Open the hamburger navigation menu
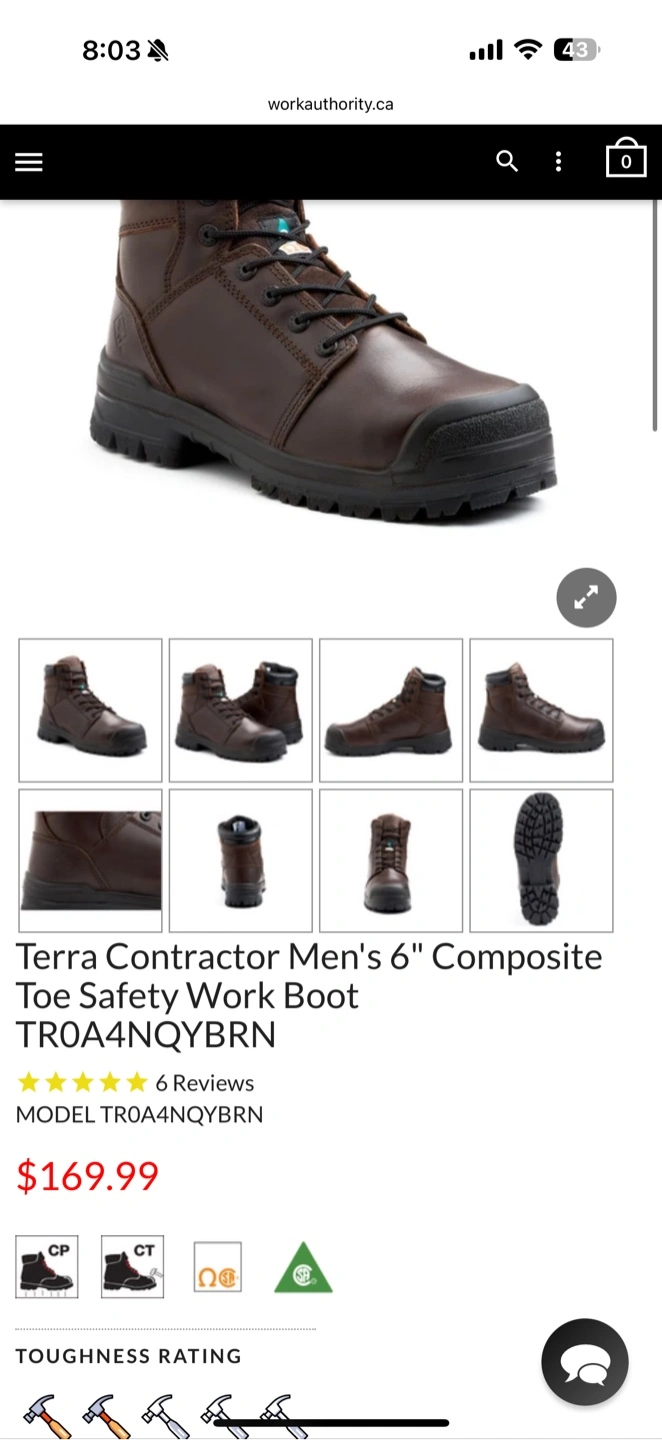This screenshot has height=1440, width=662. (x=29, y=162)
